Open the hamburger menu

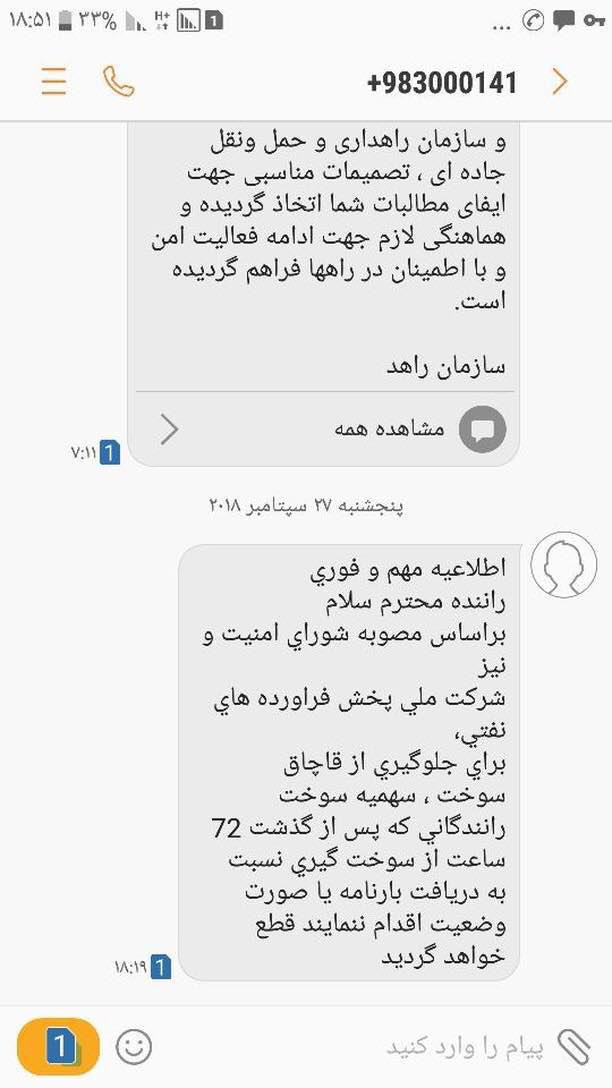[54, 81]
